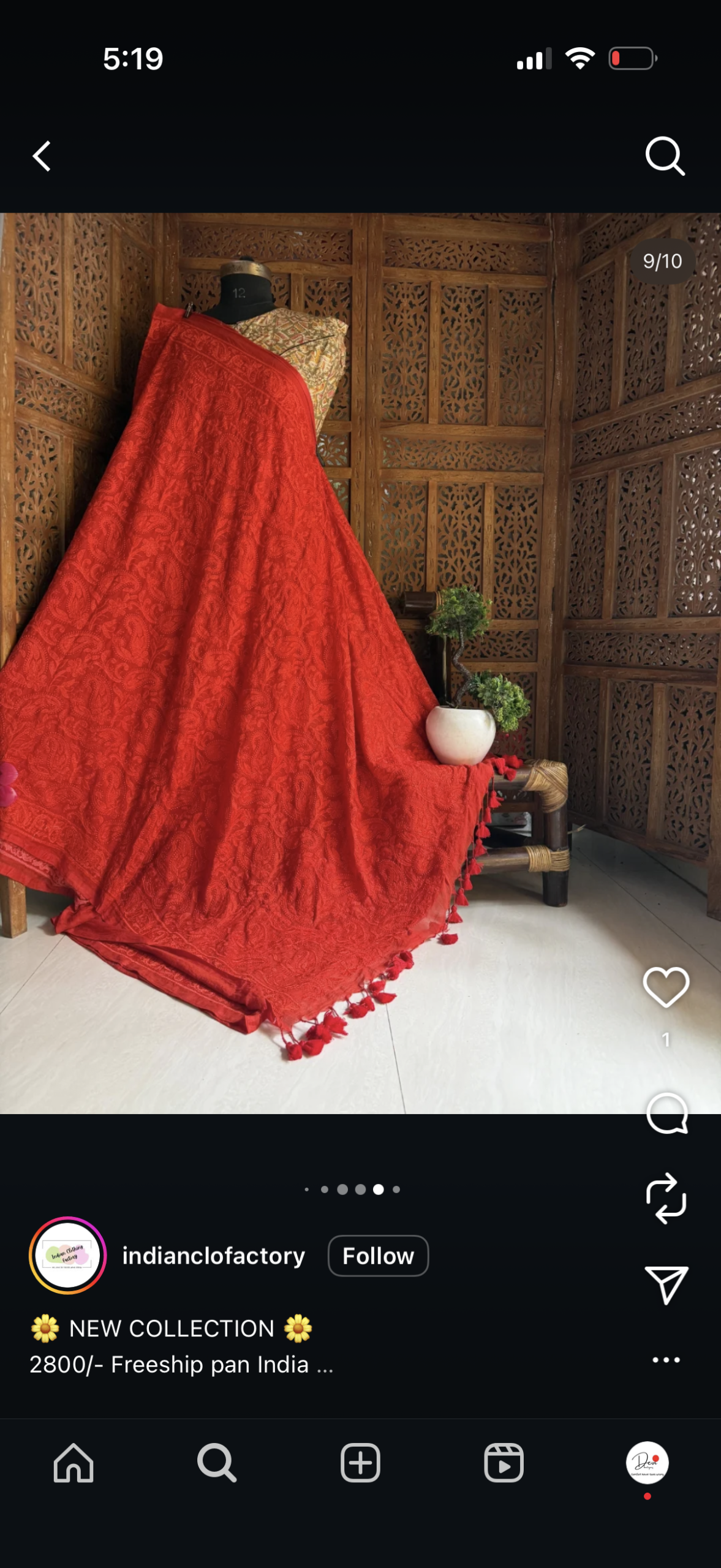The width and height of the screenshot is (721, 1568).
Task: Switch to the Home tab
Action: (x=74, y=1463)
